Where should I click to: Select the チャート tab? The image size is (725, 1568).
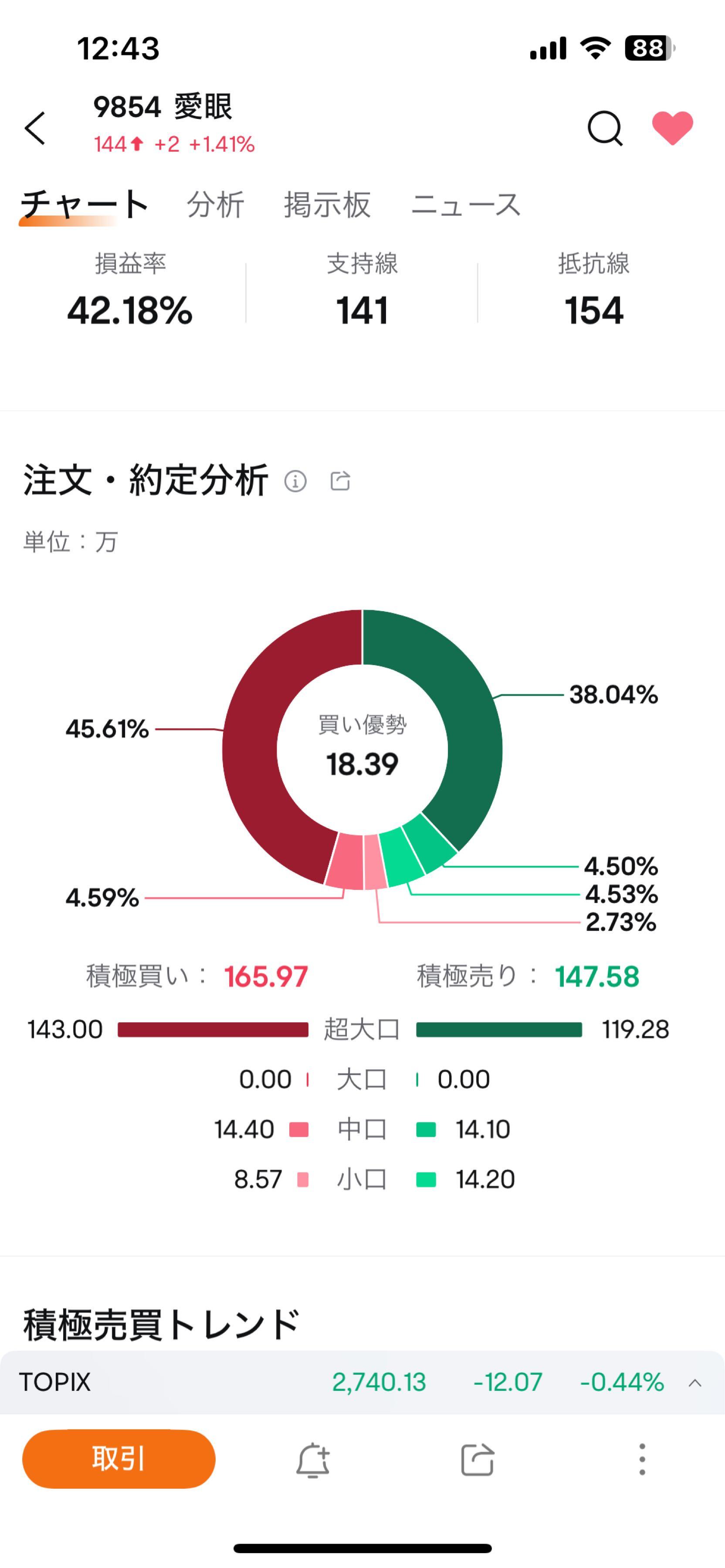coord(84,205)
